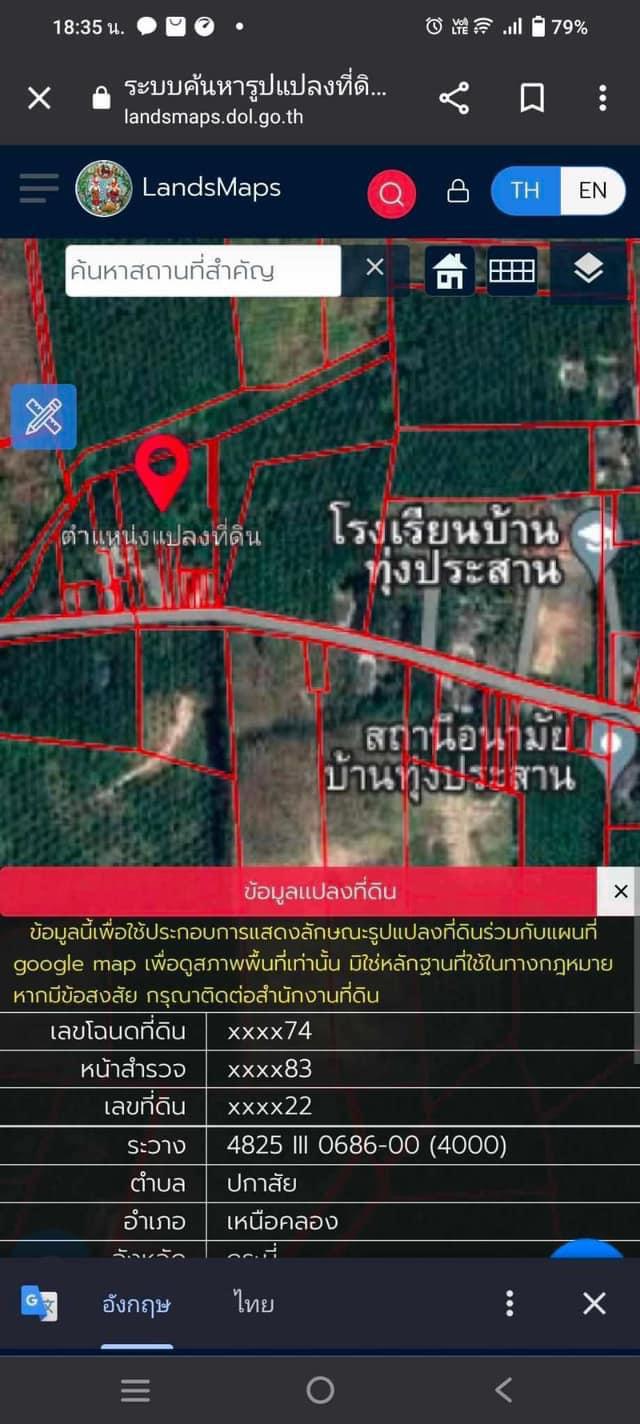Switch language to EN

click(x=593, y=190)
